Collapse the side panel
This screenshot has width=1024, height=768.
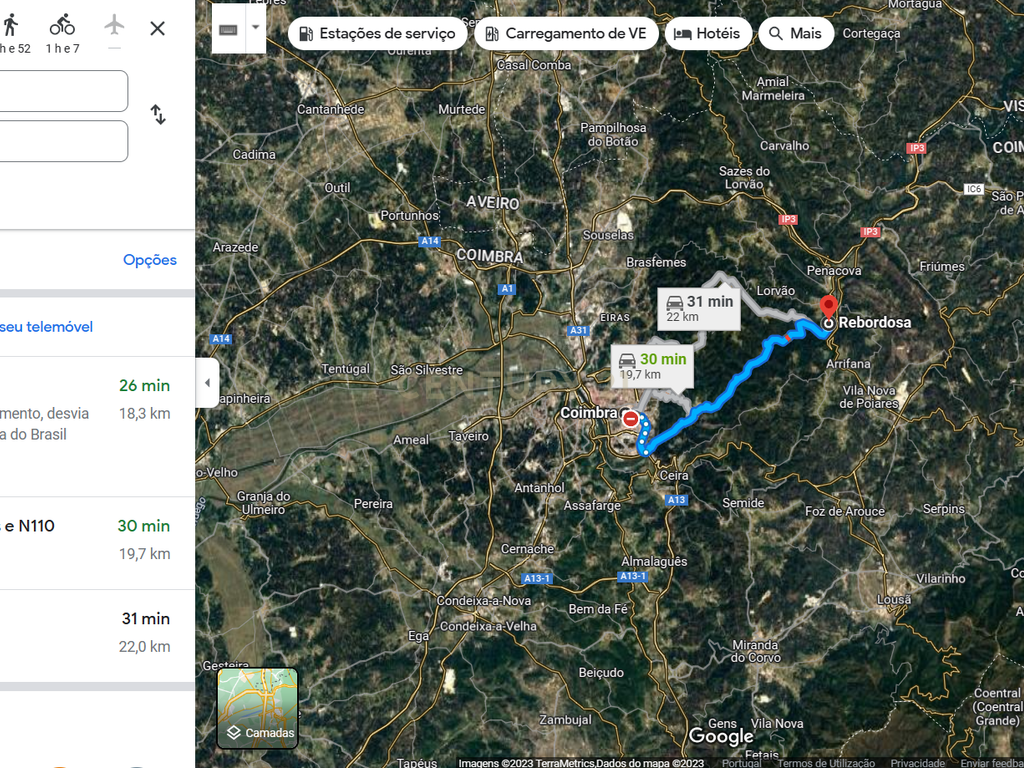pos(207,383)
